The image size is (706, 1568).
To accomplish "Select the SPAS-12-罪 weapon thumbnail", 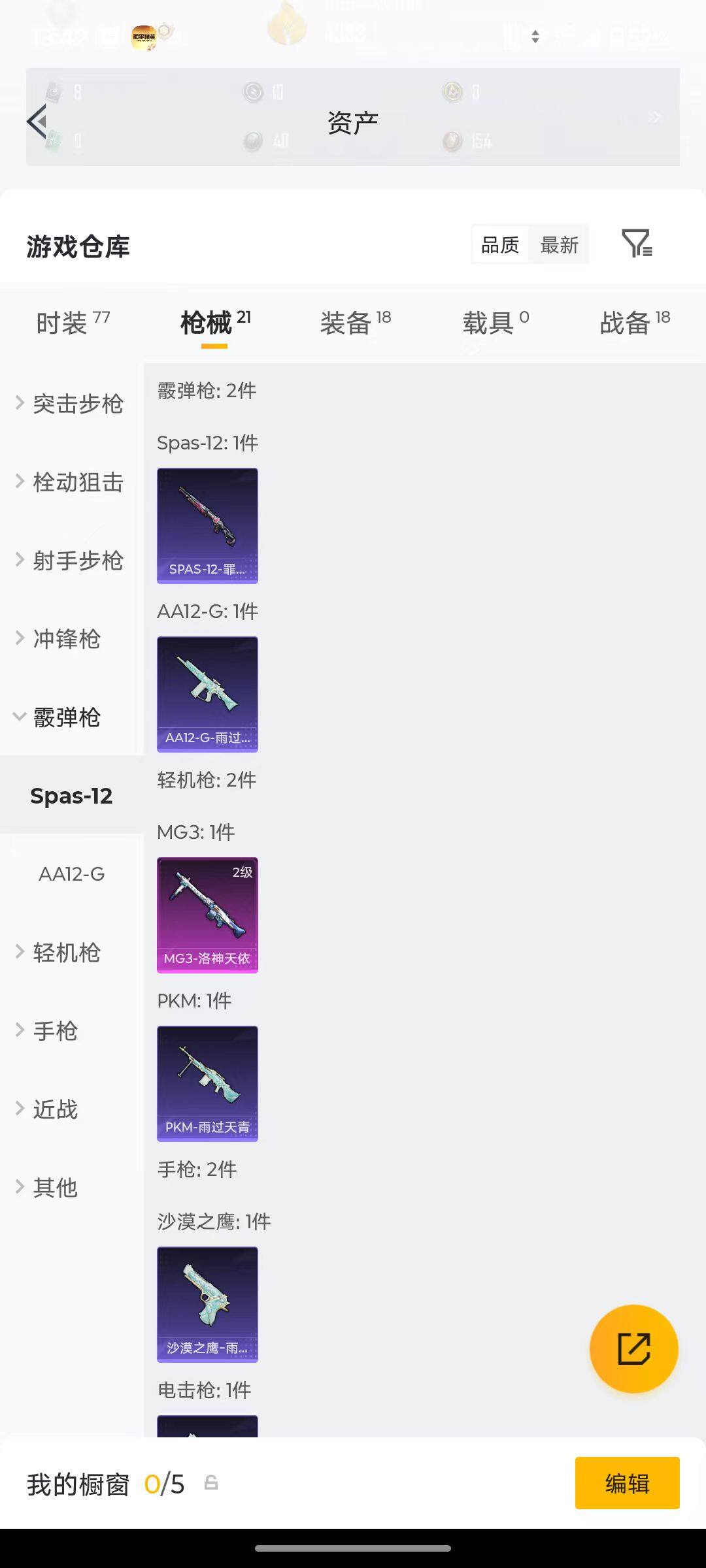I will click(x=207, y=525).
